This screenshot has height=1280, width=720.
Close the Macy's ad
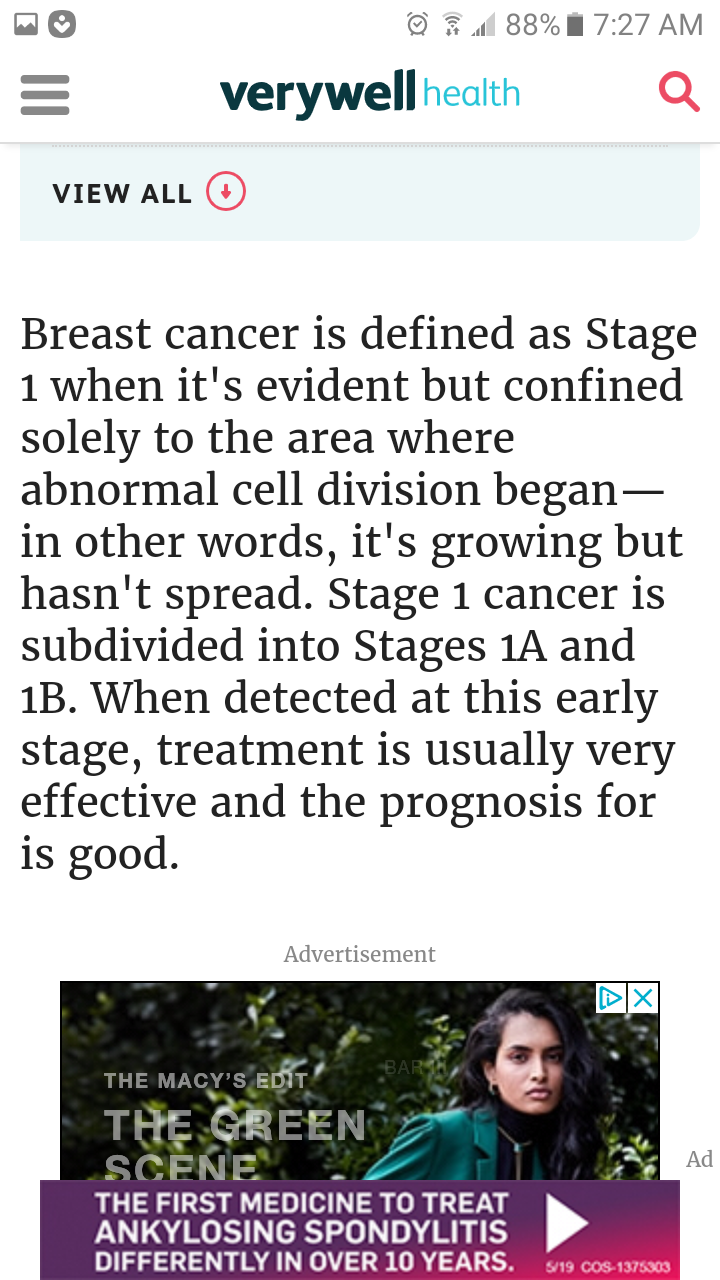[x=643, y=997]
